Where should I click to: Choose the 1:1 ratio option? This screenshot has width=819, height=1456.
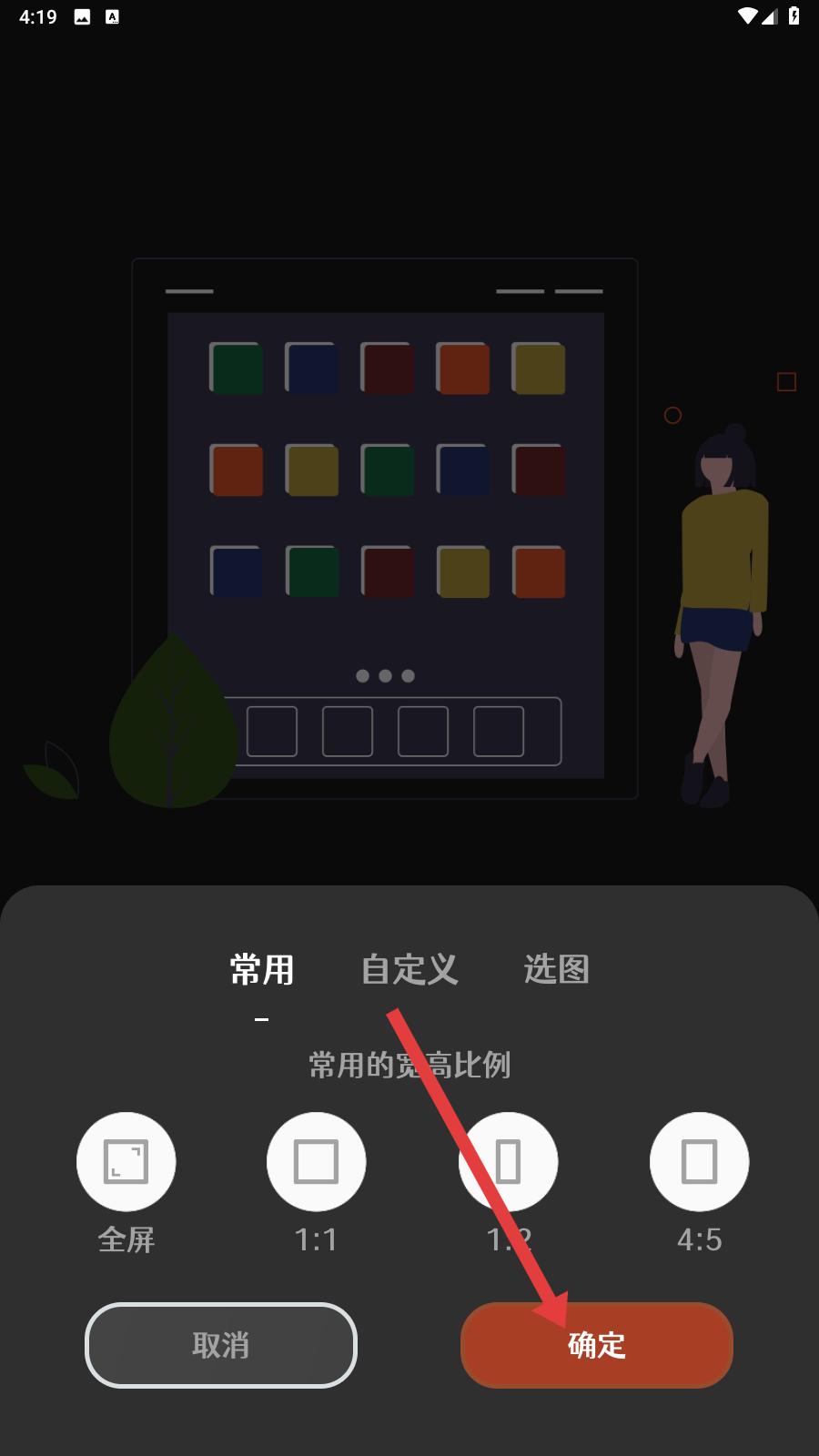pos(316,1162)
